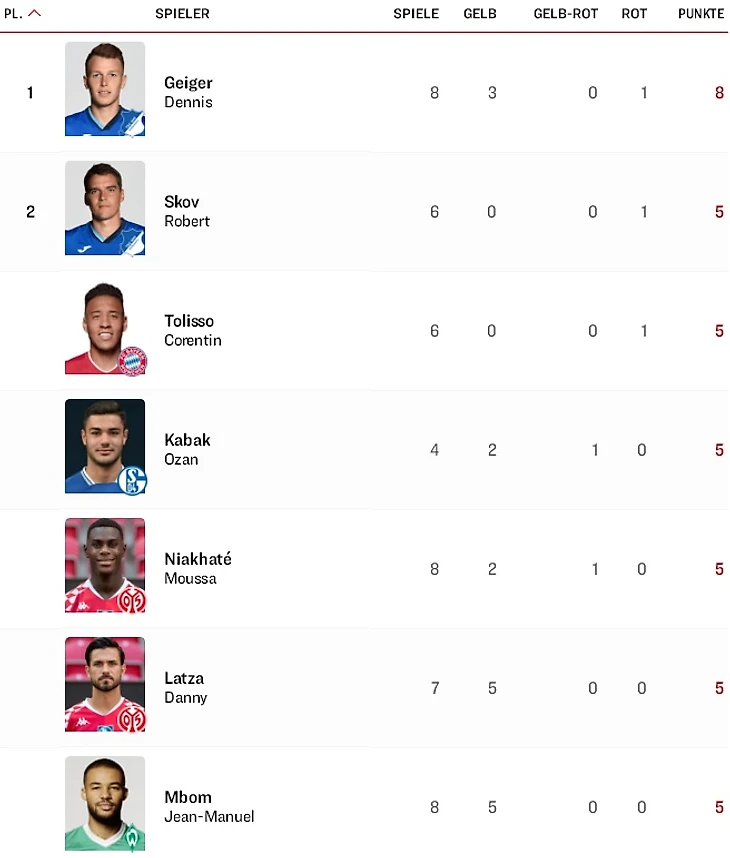The image size is (730, 858).
Task: Sort the table by the PL. column
Action: pos(22,14)
